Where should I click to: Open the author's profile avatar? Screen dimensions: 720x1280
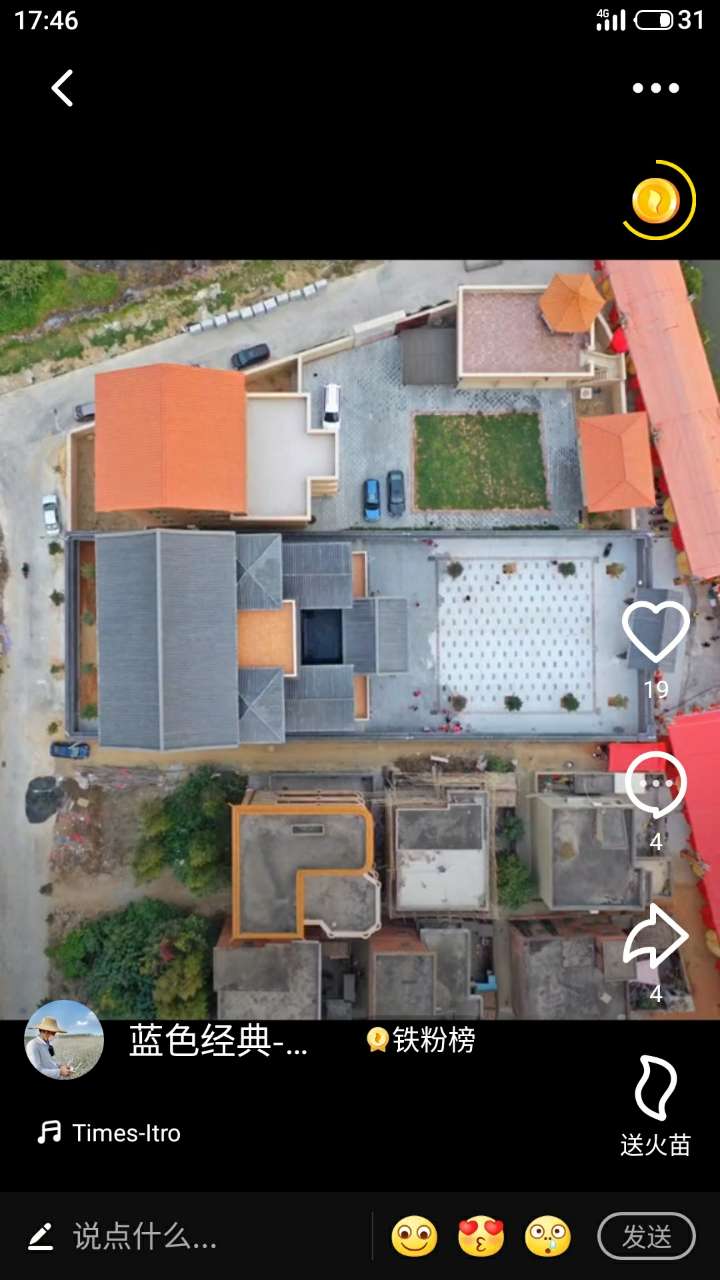64,1040
